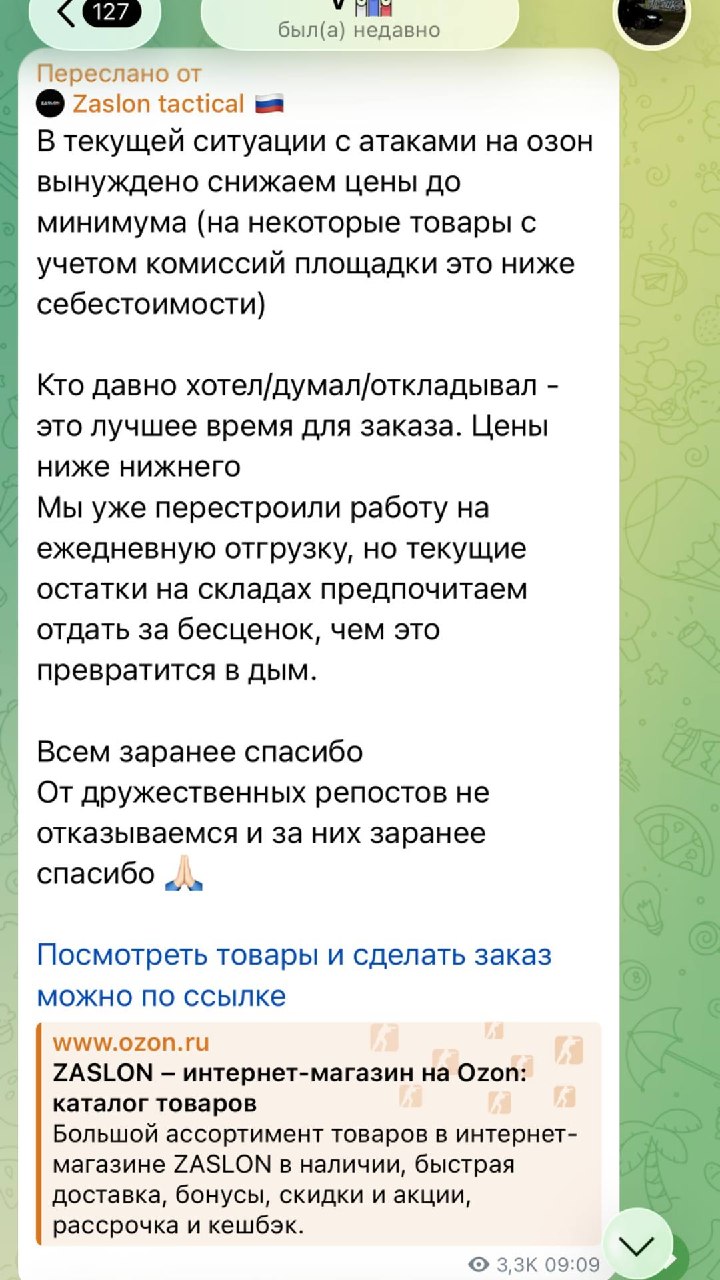Open the Zaslon tactical forwarded channel
This screenshot has height=1280, width=720.
(160, 104)
